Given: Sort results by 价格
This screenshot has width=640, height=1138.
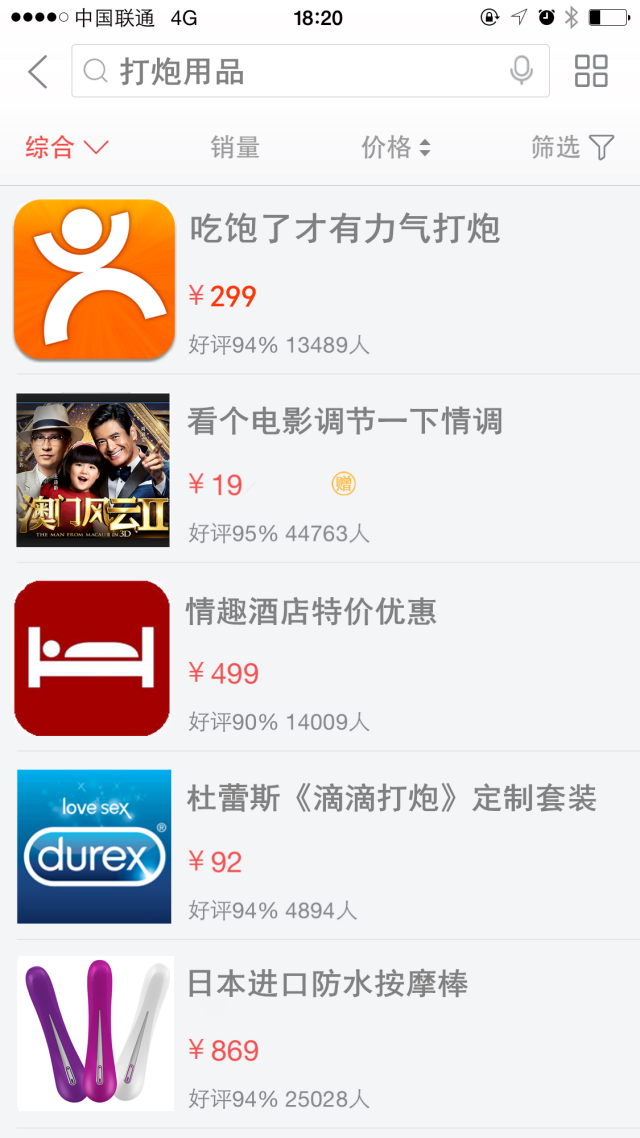Looking at the screenshot, I should coord(395,148).
